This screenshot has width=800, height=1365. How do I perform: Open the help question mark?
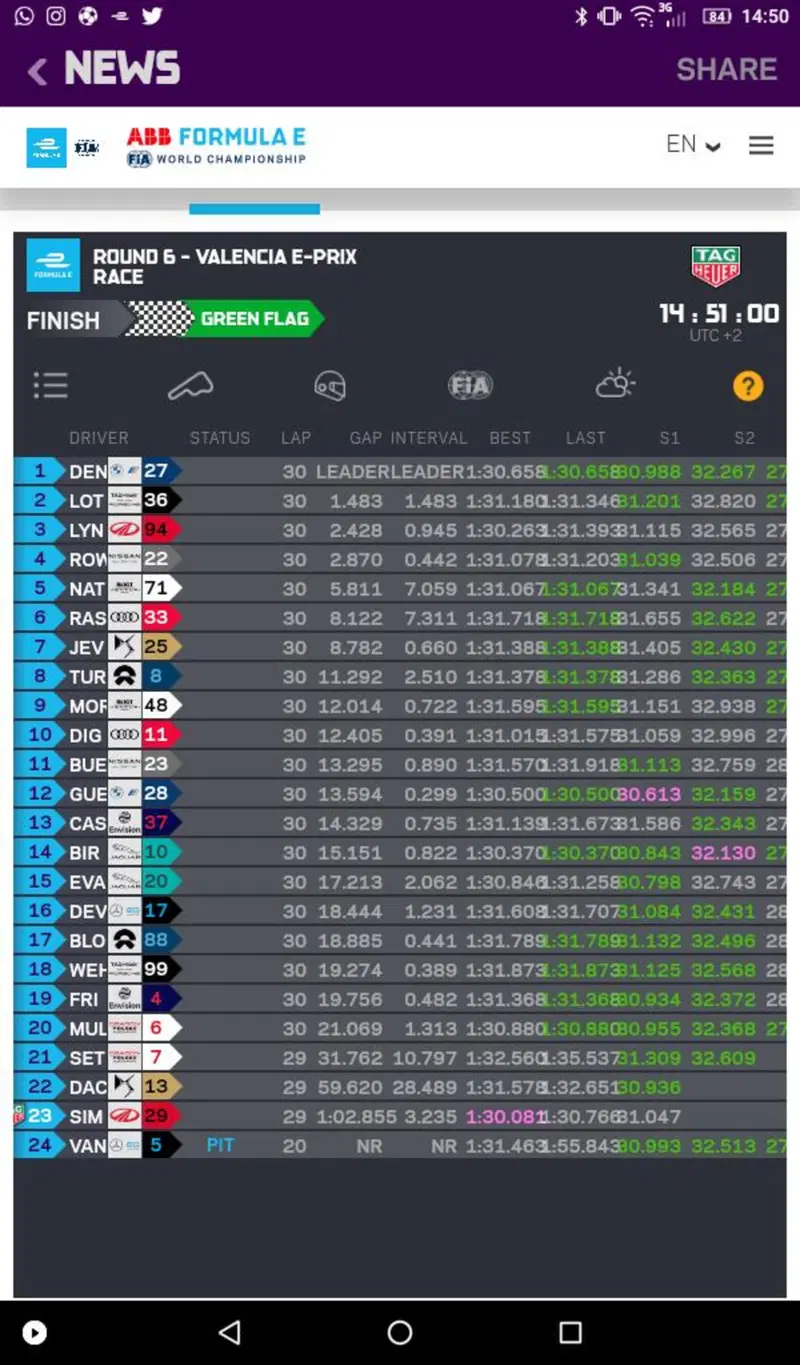[x=748, y=386]
